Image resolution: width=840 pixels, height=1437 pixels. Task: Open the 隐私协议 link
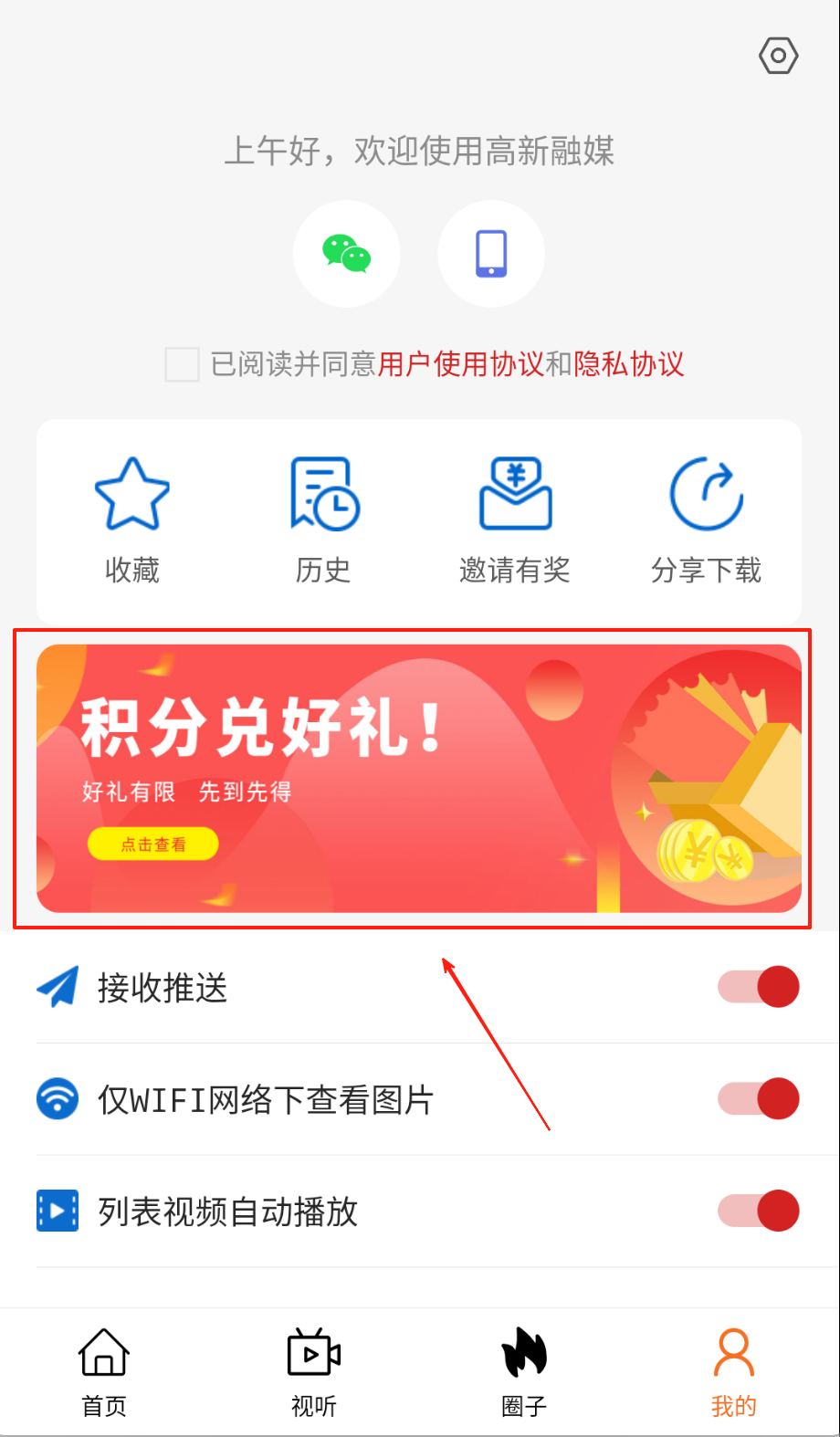(628, 364)
